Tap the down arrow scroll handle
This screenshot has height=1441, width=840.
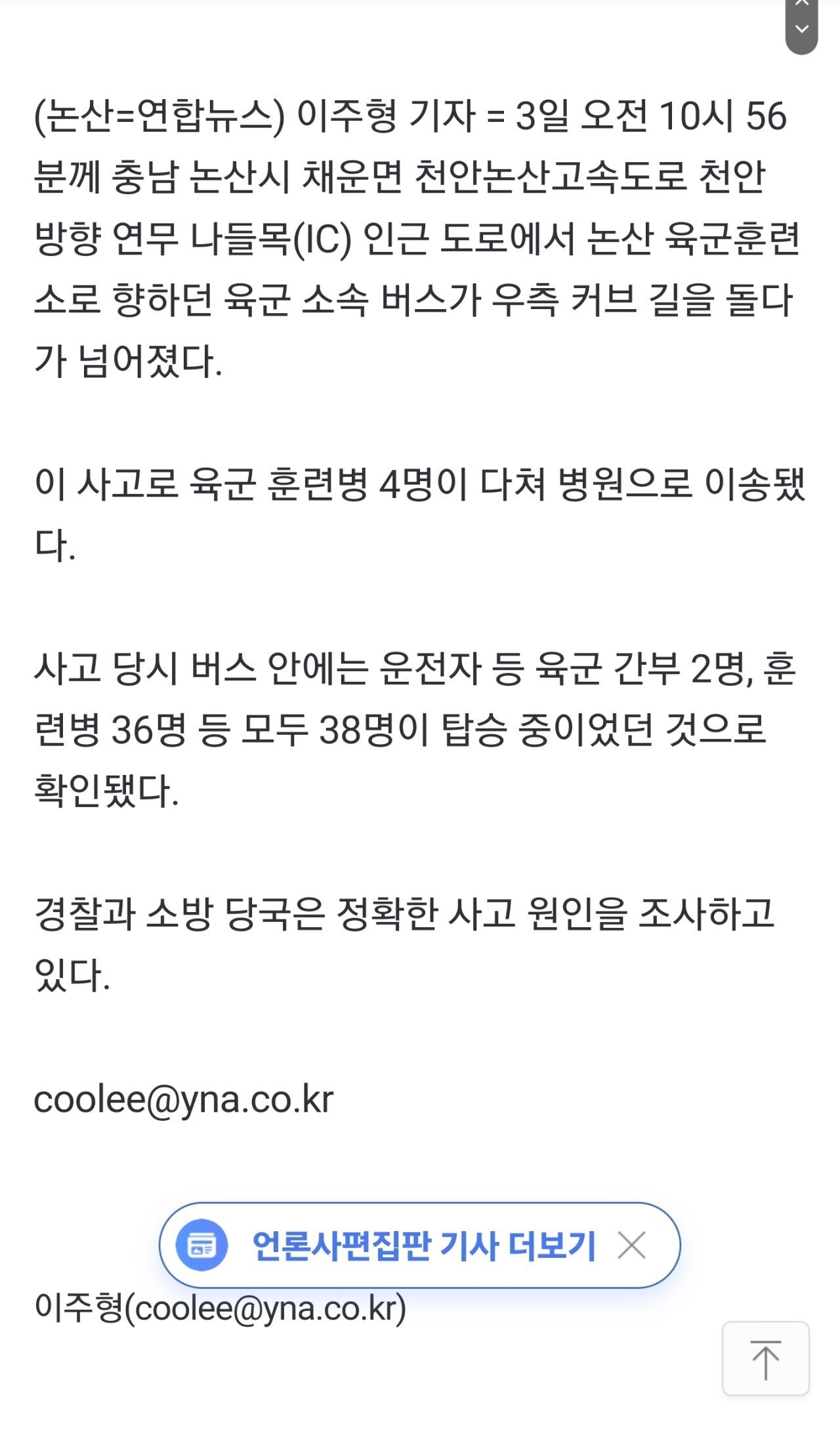click(x=801, y=29)
